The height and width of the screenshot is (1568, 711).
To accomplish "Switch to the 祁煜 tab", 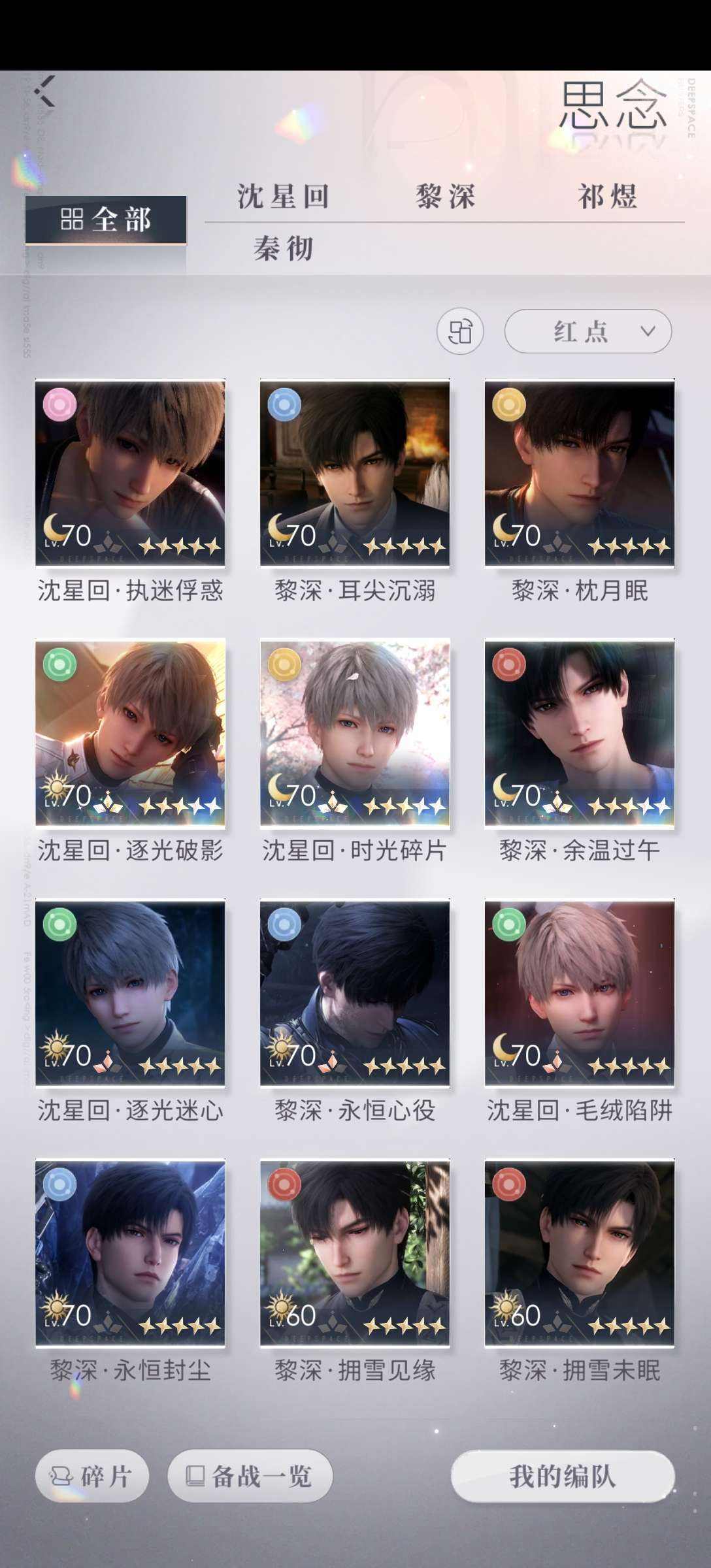I will (607, 197).
